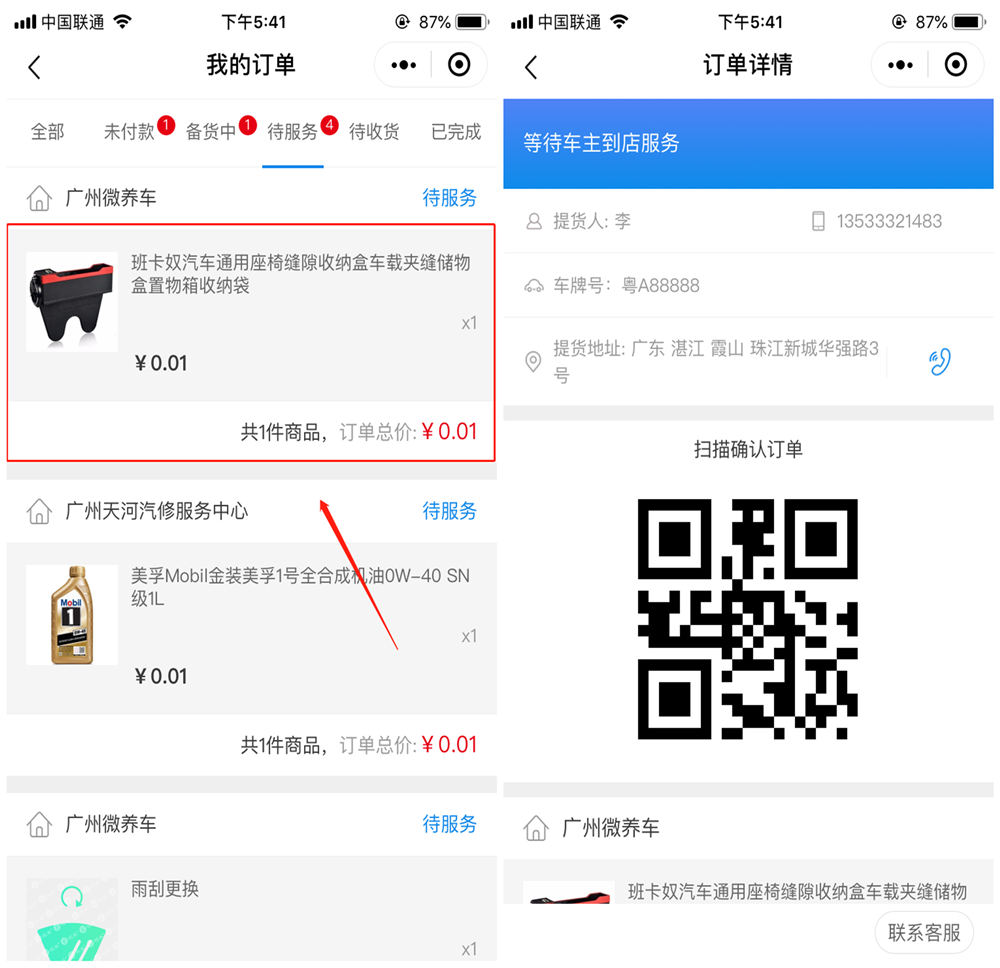Go back from the 我的订单 page
Viewport: 1000px width, 968px height.
click(35, 67)
